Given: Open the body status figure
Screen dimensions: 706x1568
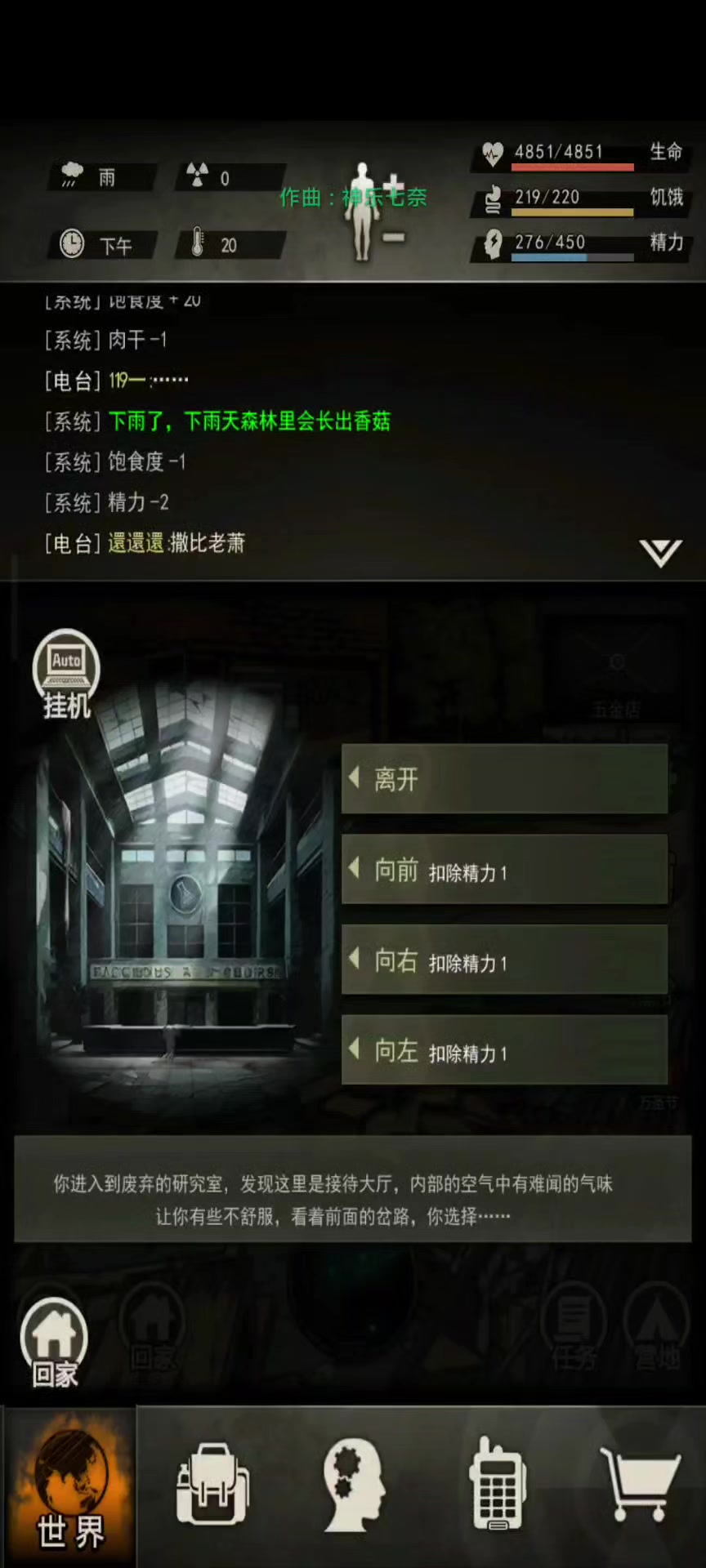Looking at the screenshot, I should coord(364,210).
